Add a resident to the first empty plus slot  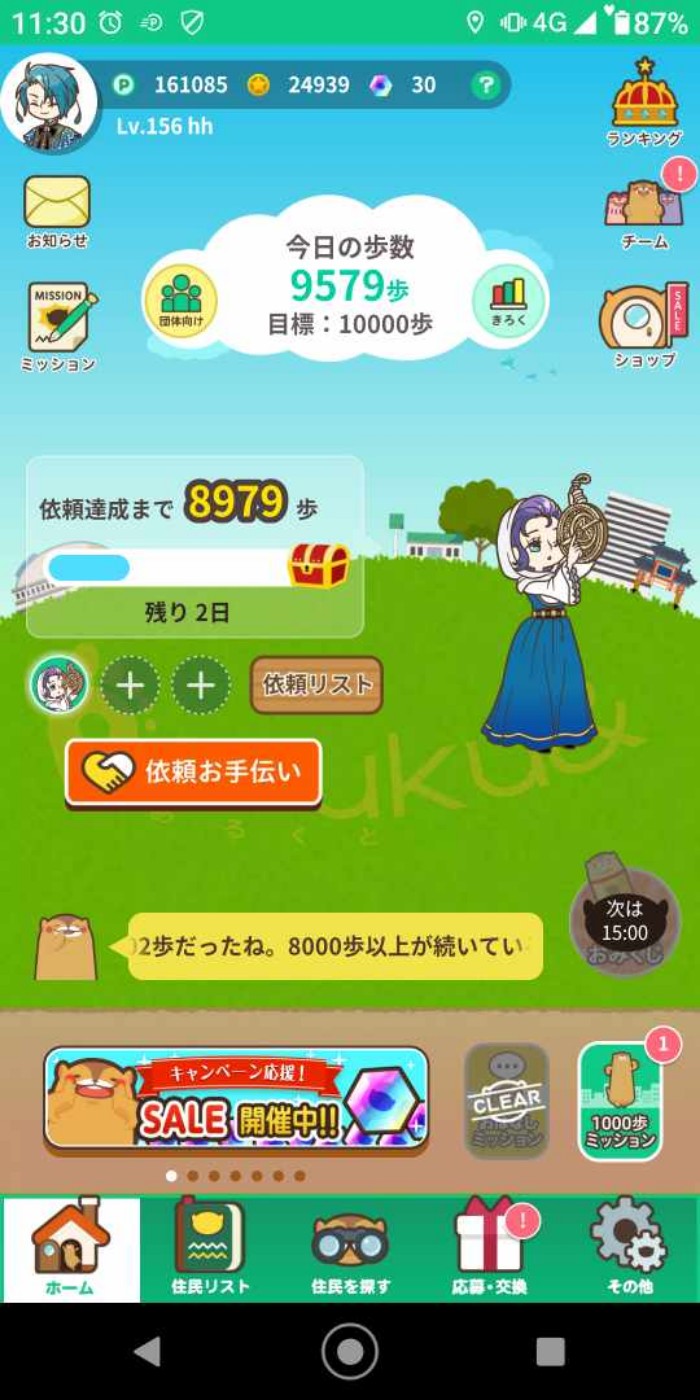point(131,686)
